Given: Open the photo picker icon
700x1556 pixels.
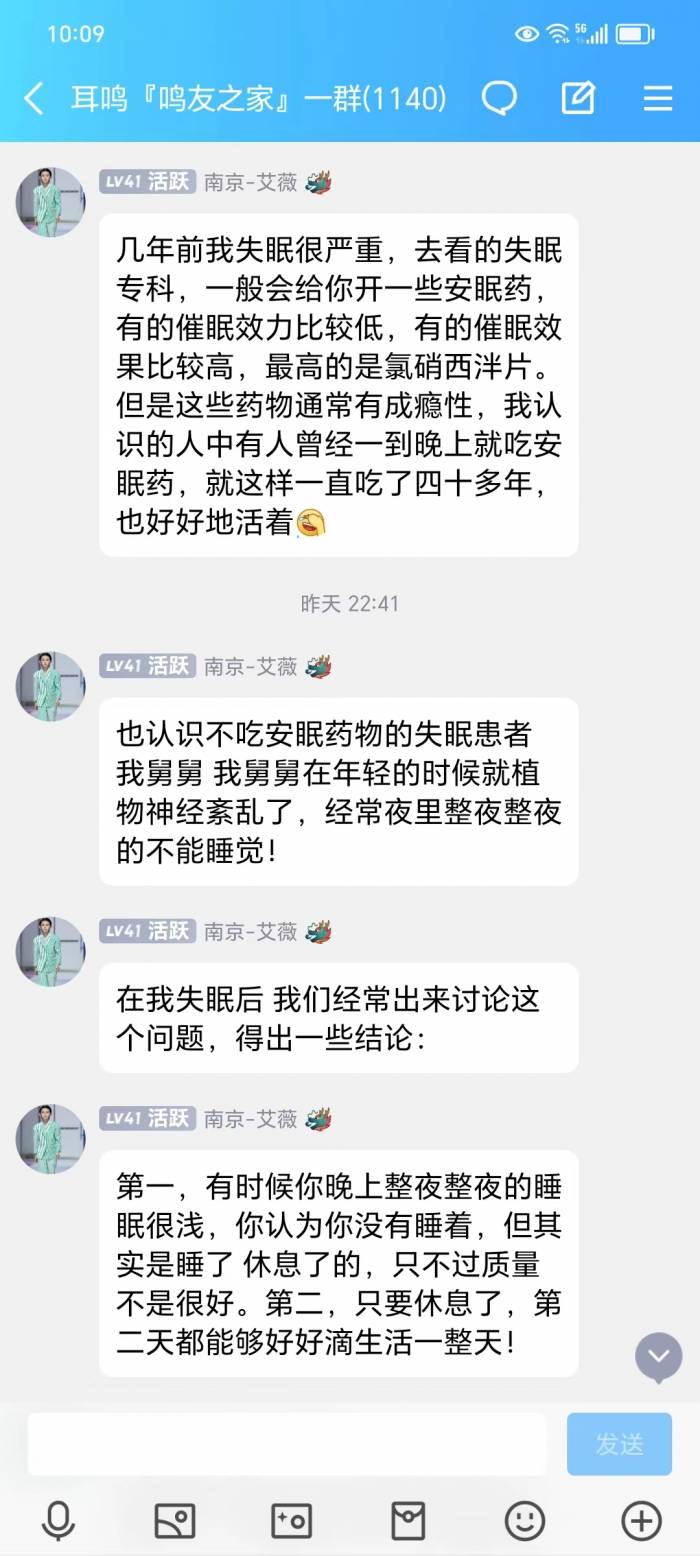Looking at the screenshot, I should coord(175,1521).
